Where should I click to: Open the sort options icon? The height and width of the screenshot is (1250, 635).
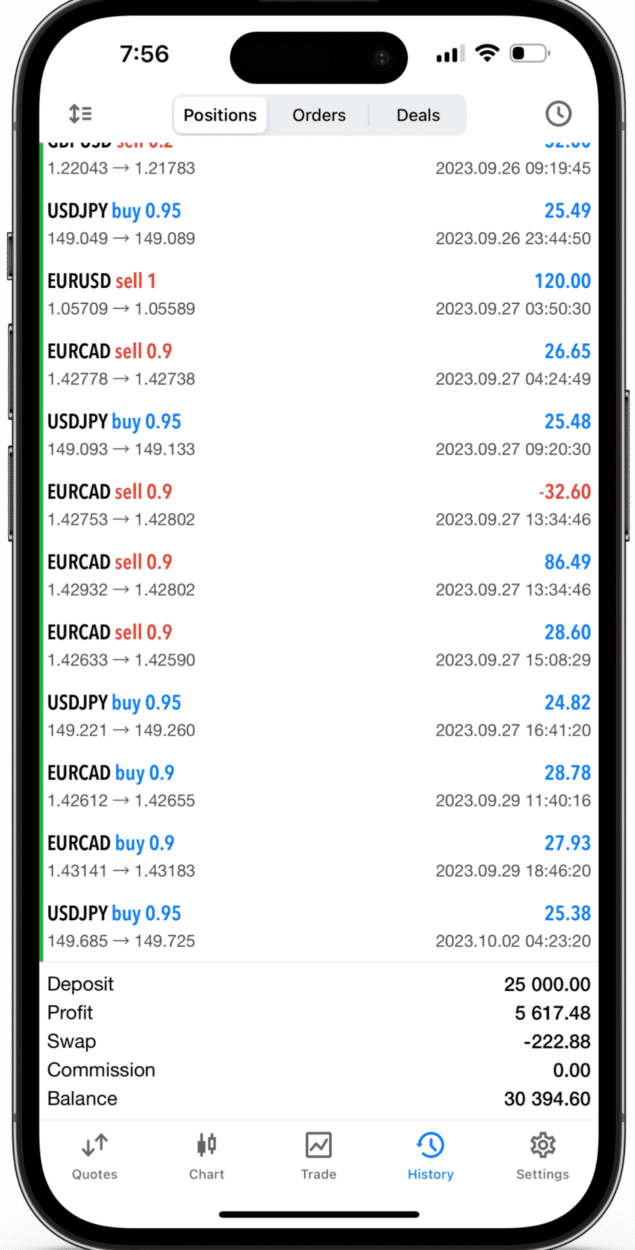(80, 114)
